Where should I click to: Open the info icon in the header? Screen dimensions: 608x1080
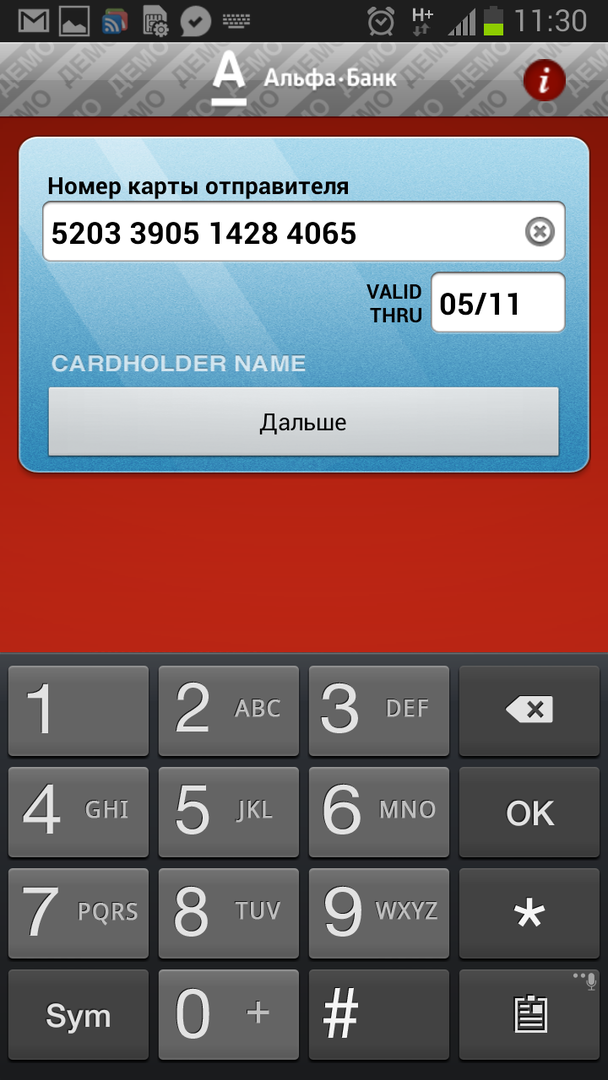[544, 79]
